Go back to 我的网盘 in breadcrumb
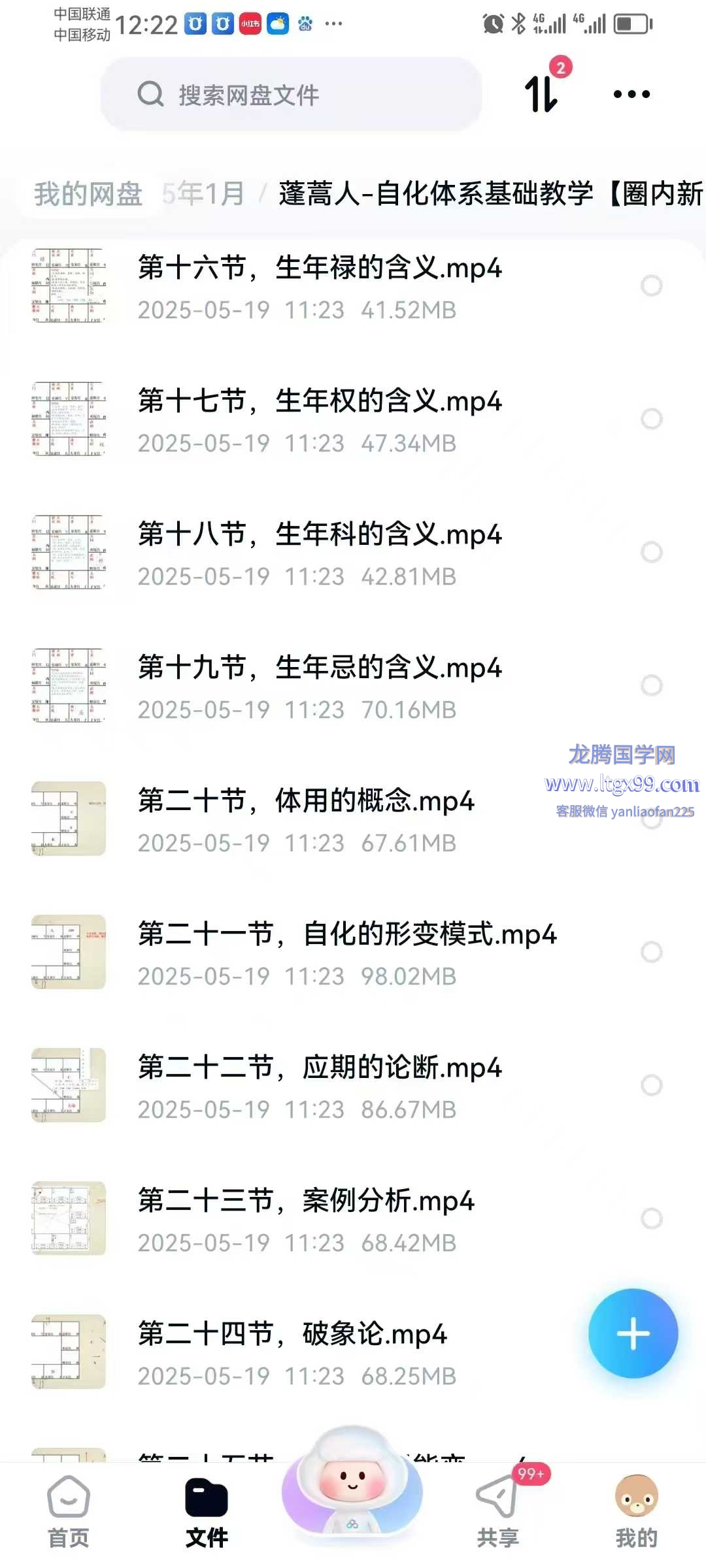 click(88, 194)
